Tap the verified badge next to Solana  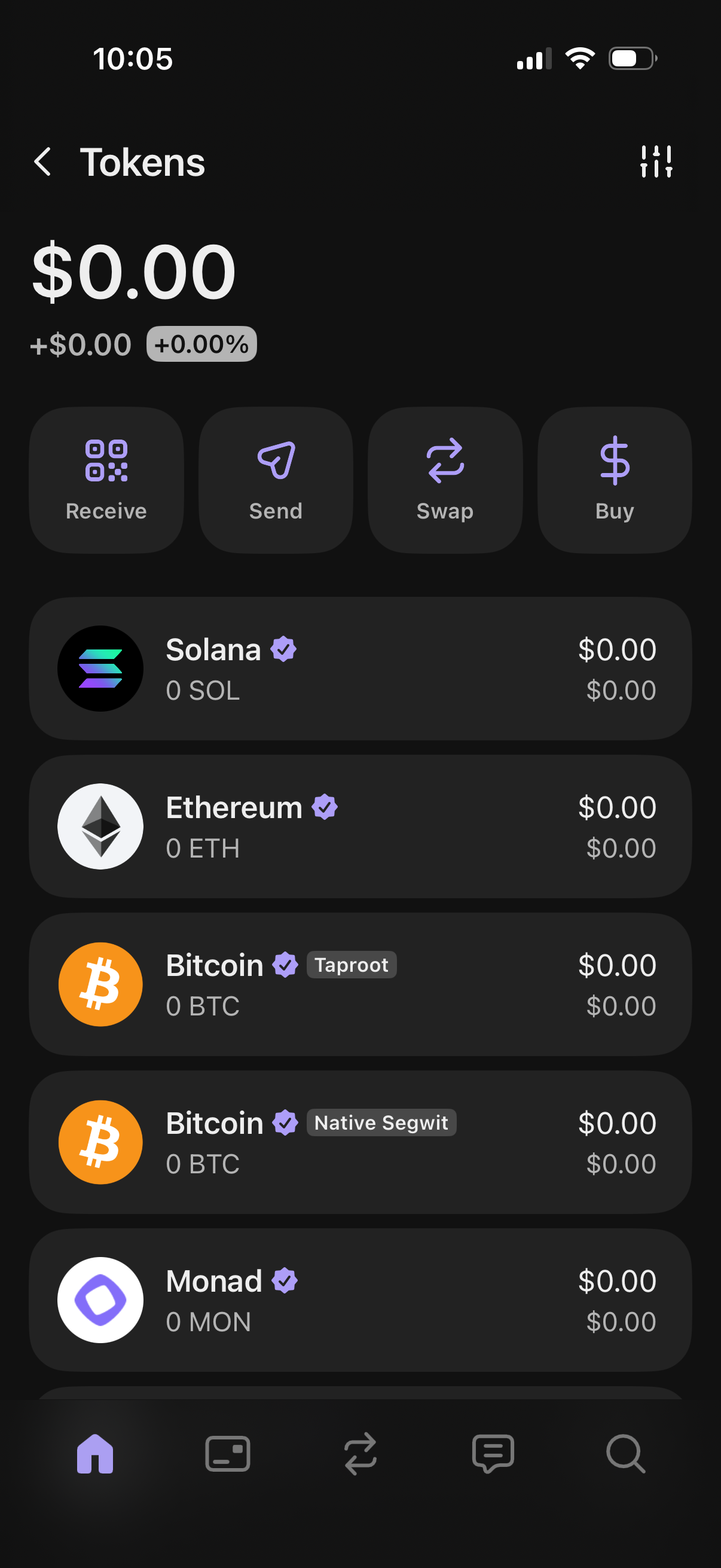pos(283,649)
